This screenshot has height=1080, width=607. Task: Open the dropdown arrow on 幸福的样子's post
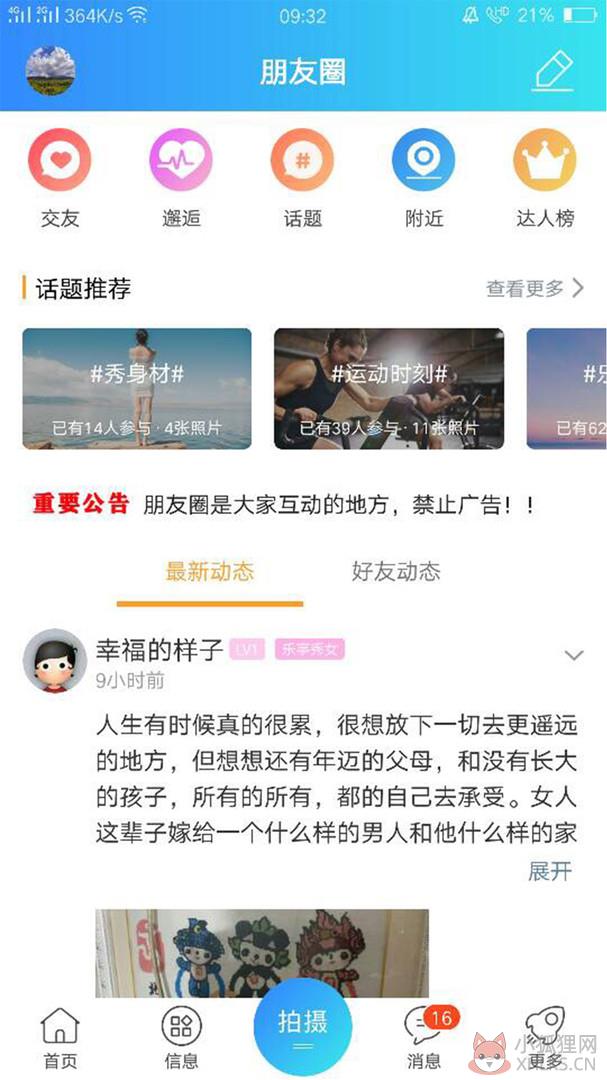574,655
